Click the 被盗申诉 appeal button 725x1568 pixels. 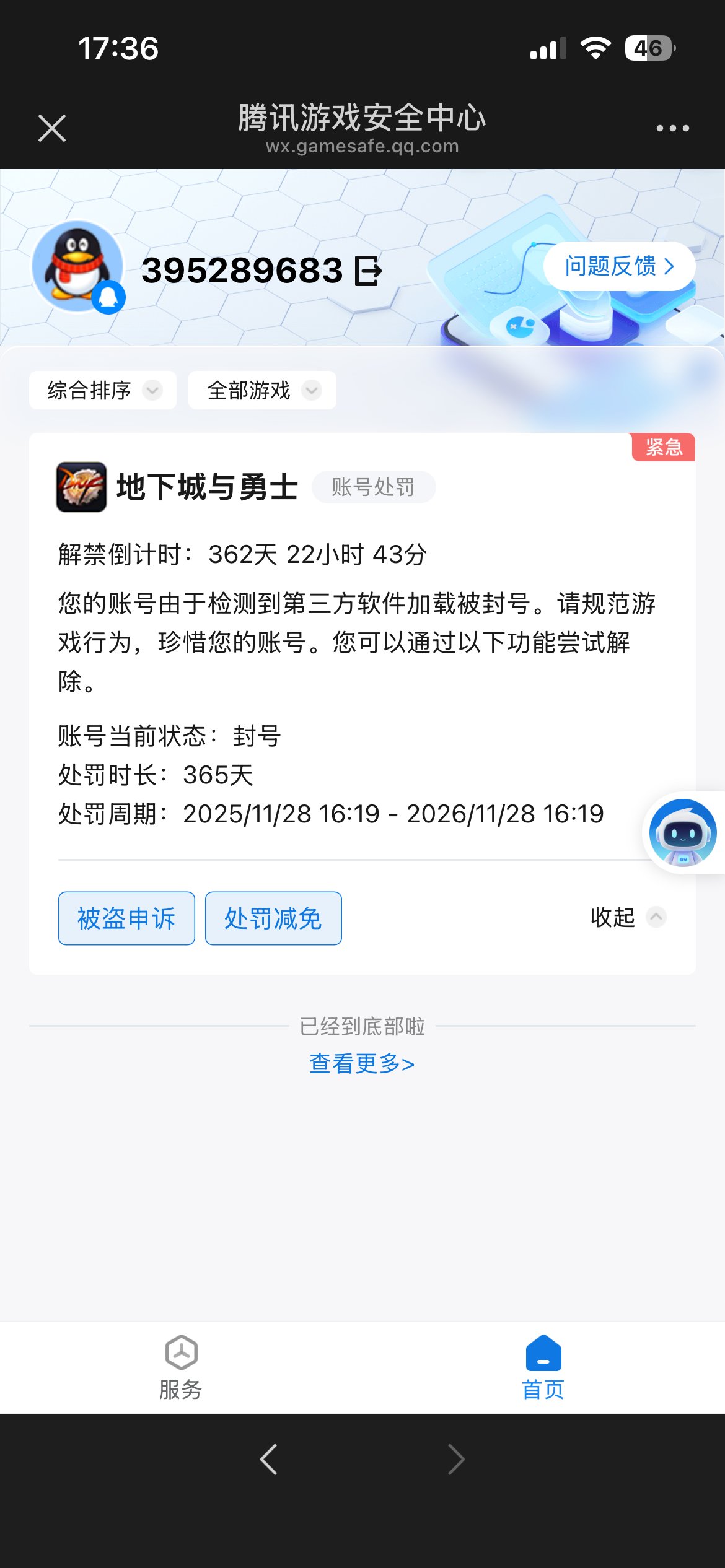click(x=126, y=918)
